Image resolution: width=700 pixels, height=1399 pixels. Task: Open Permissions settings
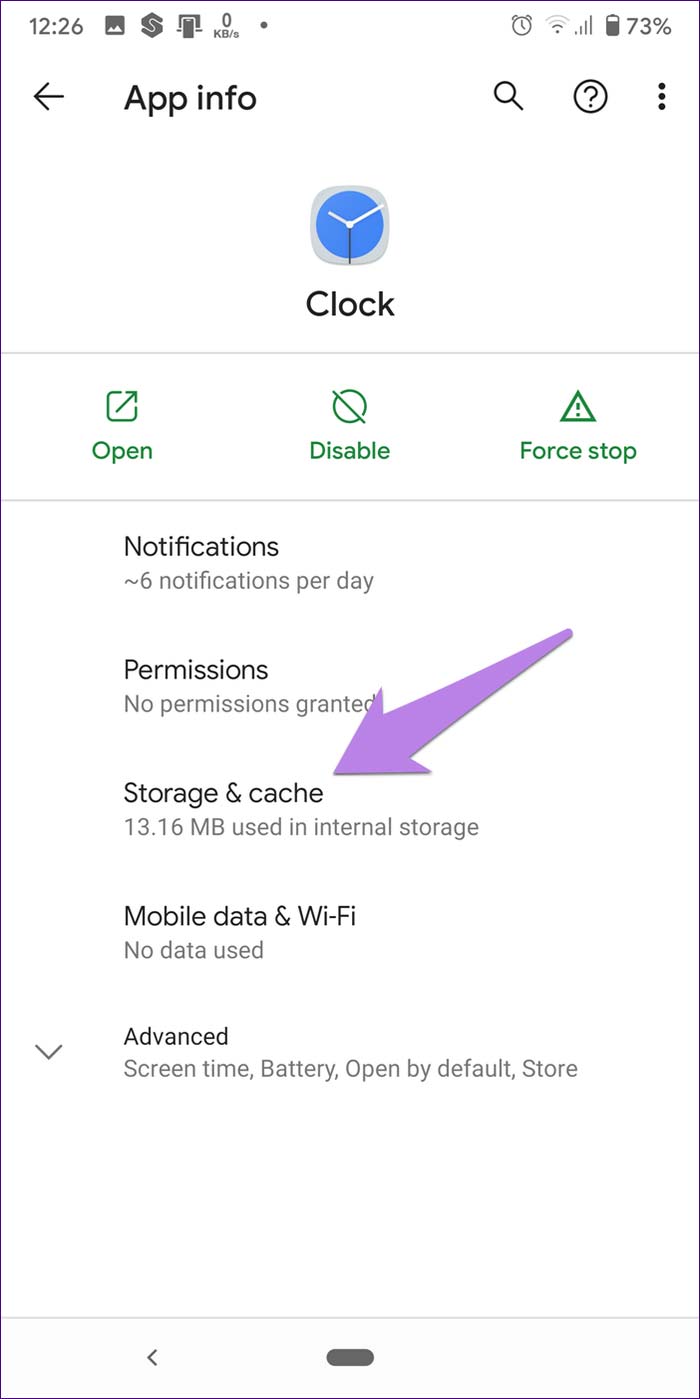pyautogui.click(x=248, y=685)
